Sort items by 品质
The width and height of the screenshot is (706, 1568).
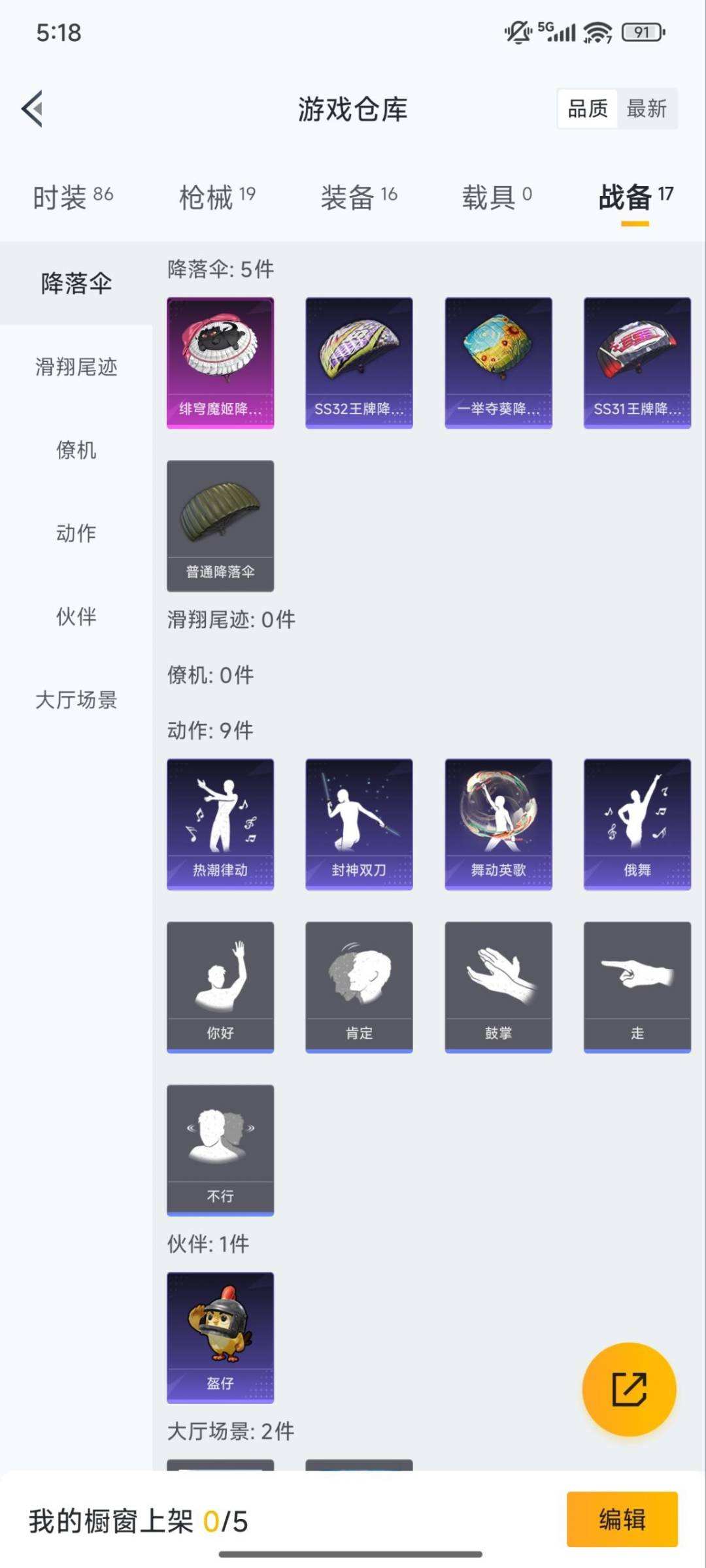pos(588,108)
